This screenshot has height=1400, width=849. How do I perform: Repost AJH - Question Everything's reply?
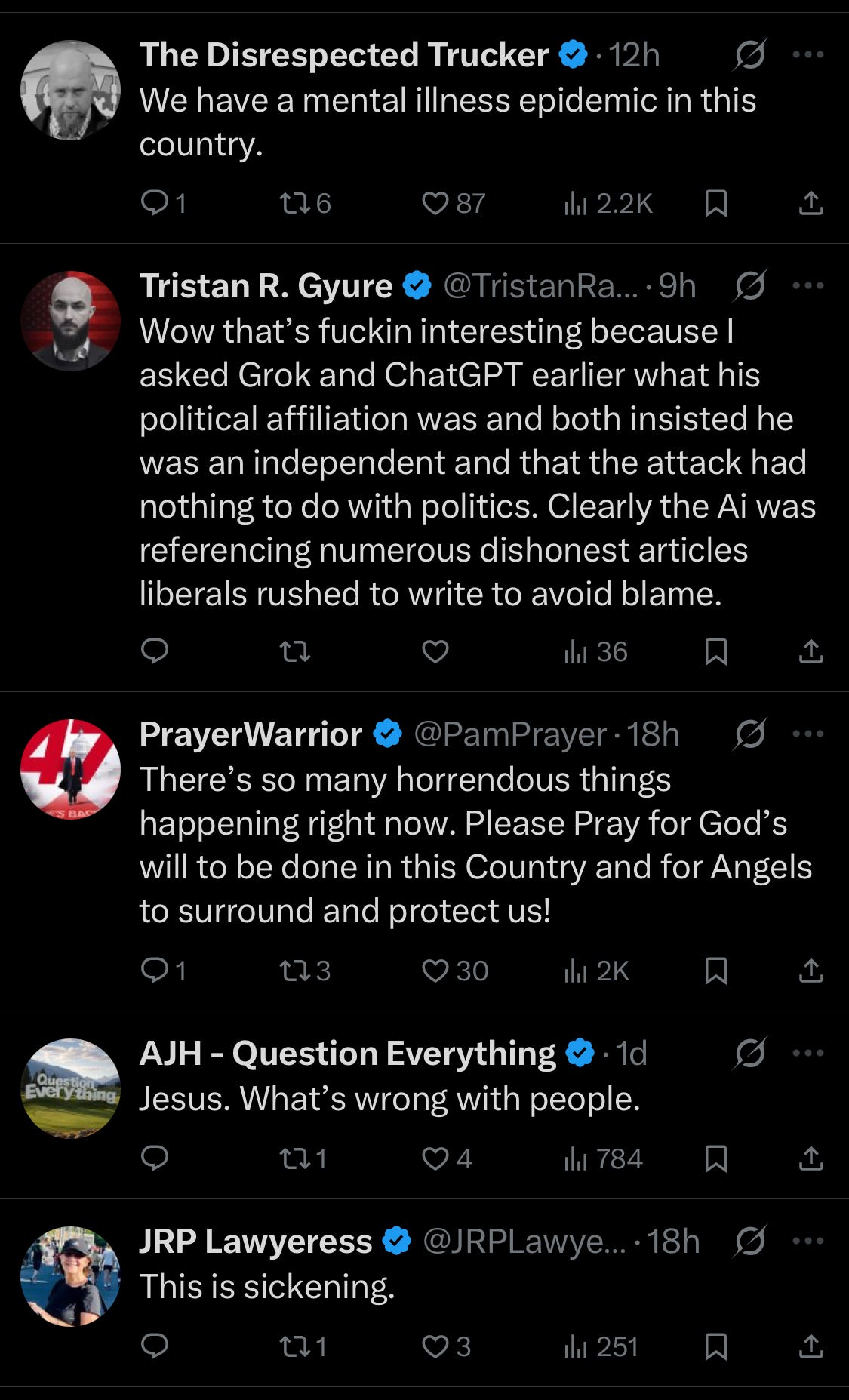[x=294, y=1158]
